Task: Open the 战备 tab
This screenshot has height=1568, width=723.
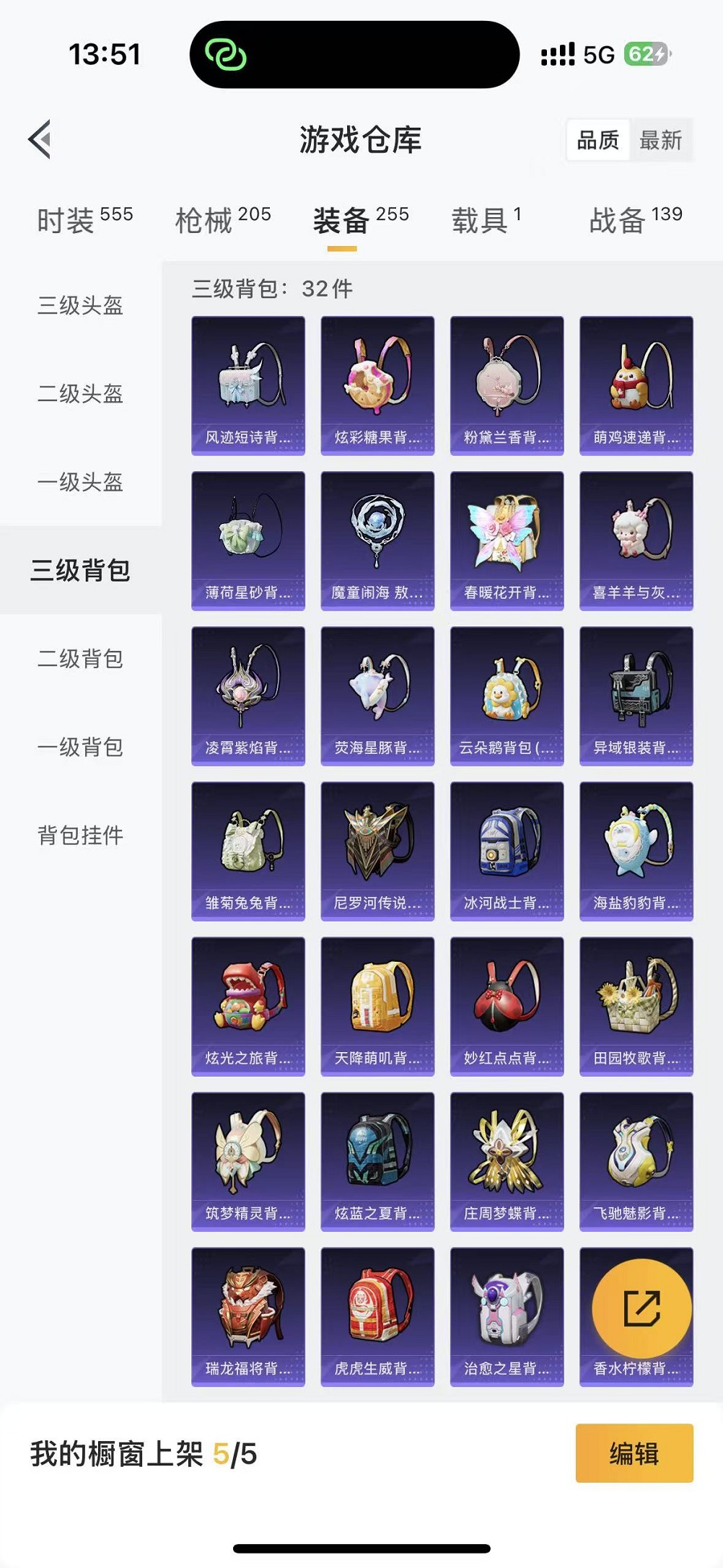Action: [x=634, y=220]
